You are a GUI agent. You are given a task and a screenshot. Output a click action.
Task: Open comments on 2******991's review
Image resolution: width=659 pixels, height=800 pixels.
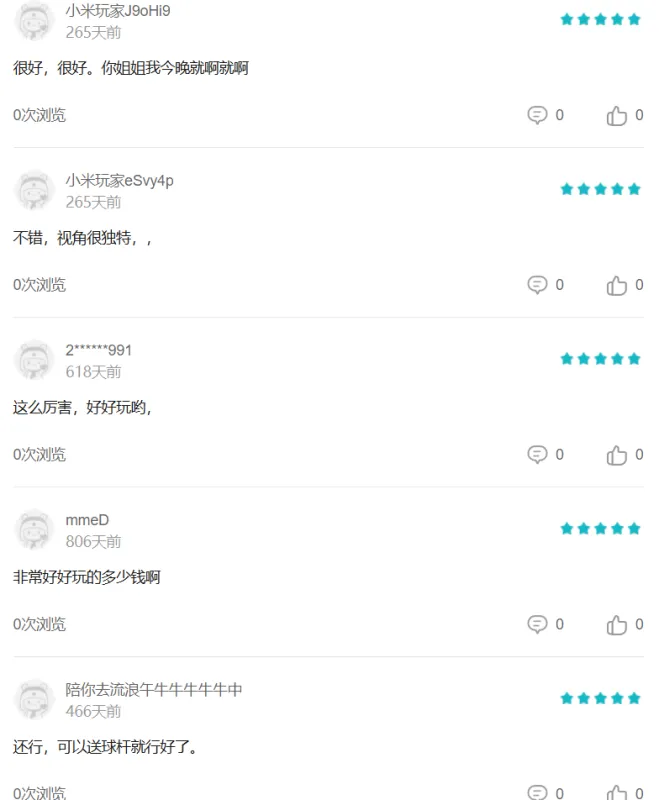538,455
